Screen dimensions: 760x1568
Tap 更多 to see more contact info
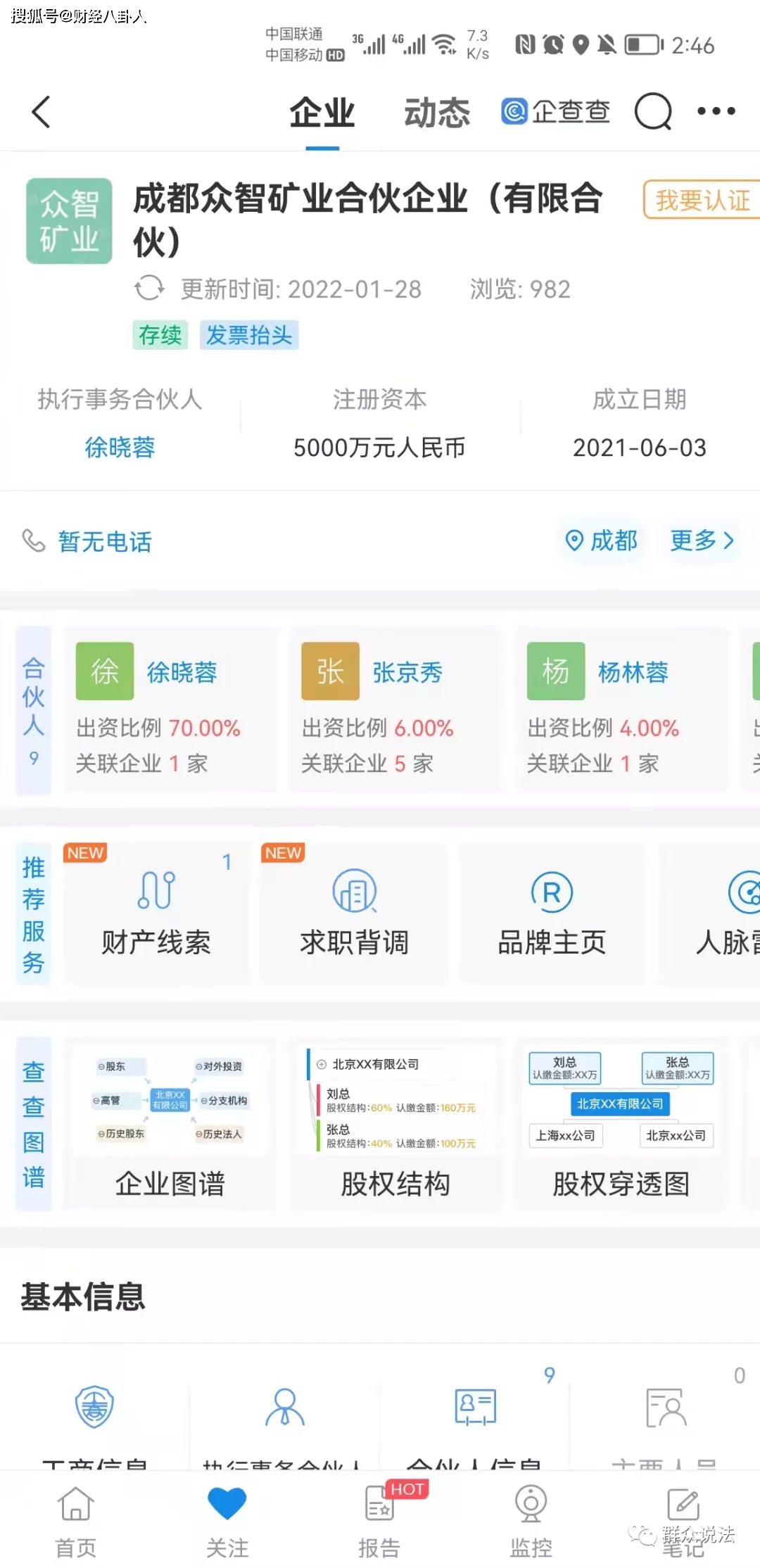point(702,540)
